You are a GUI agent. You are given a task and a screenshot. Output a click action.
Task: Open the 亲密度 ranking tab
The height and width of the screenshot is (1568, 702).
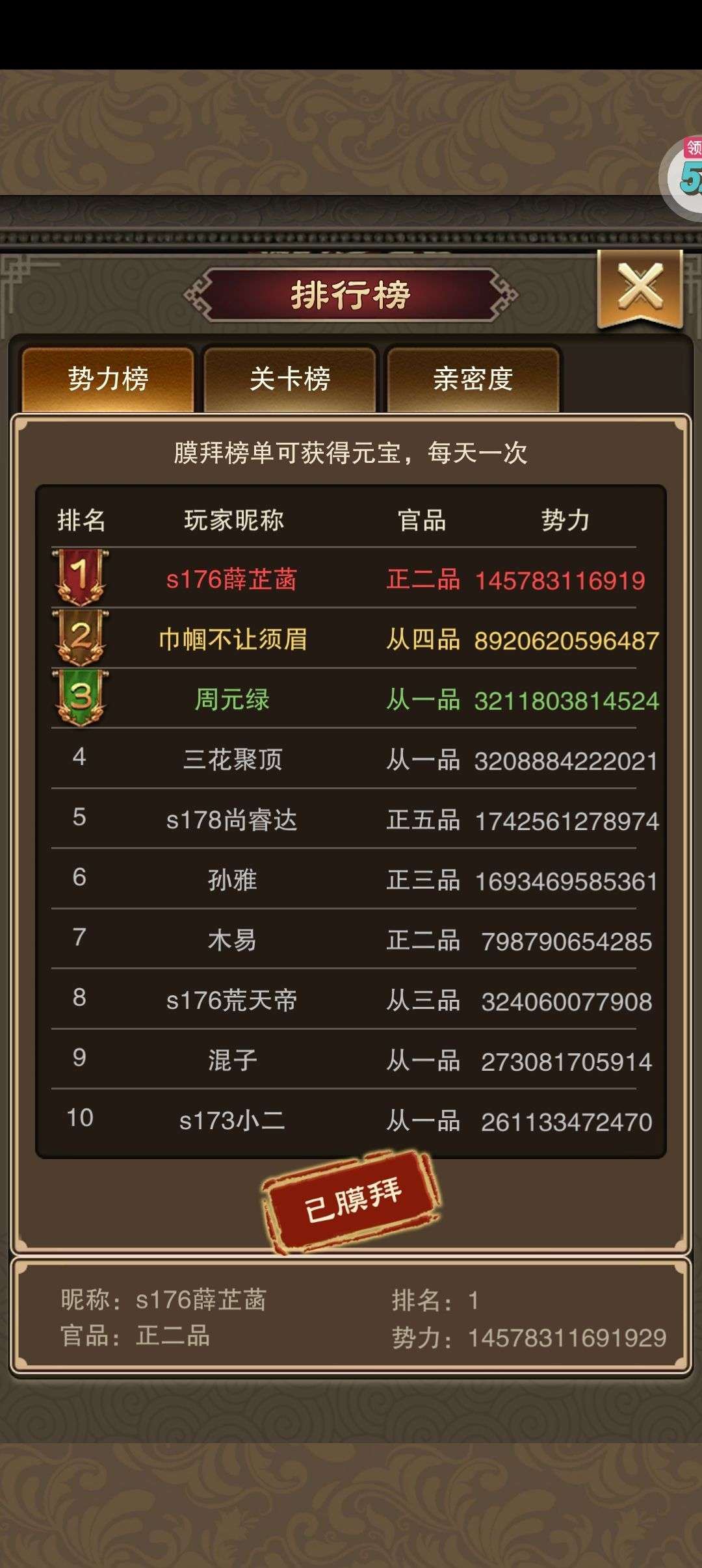(473, 379)
